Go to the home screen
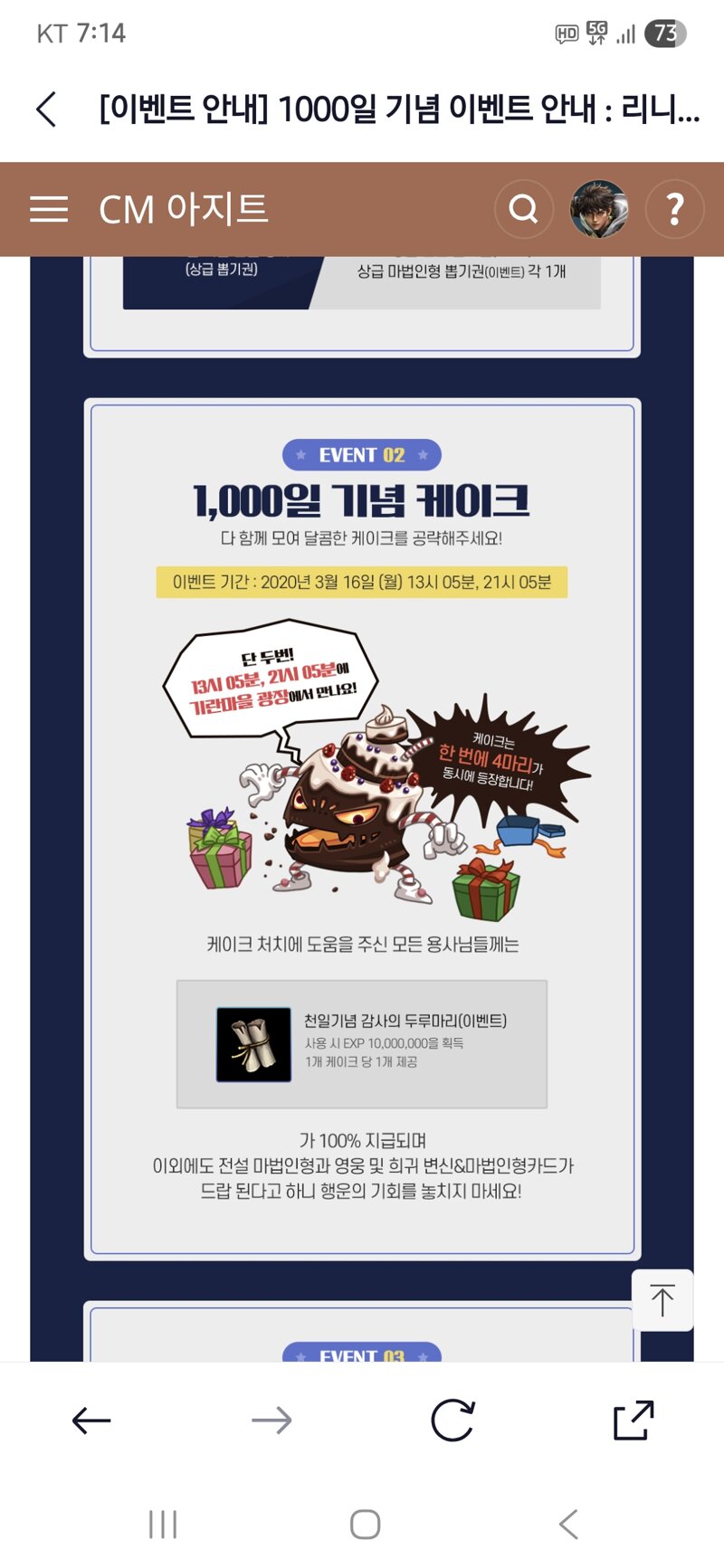 click(365, 1525)
